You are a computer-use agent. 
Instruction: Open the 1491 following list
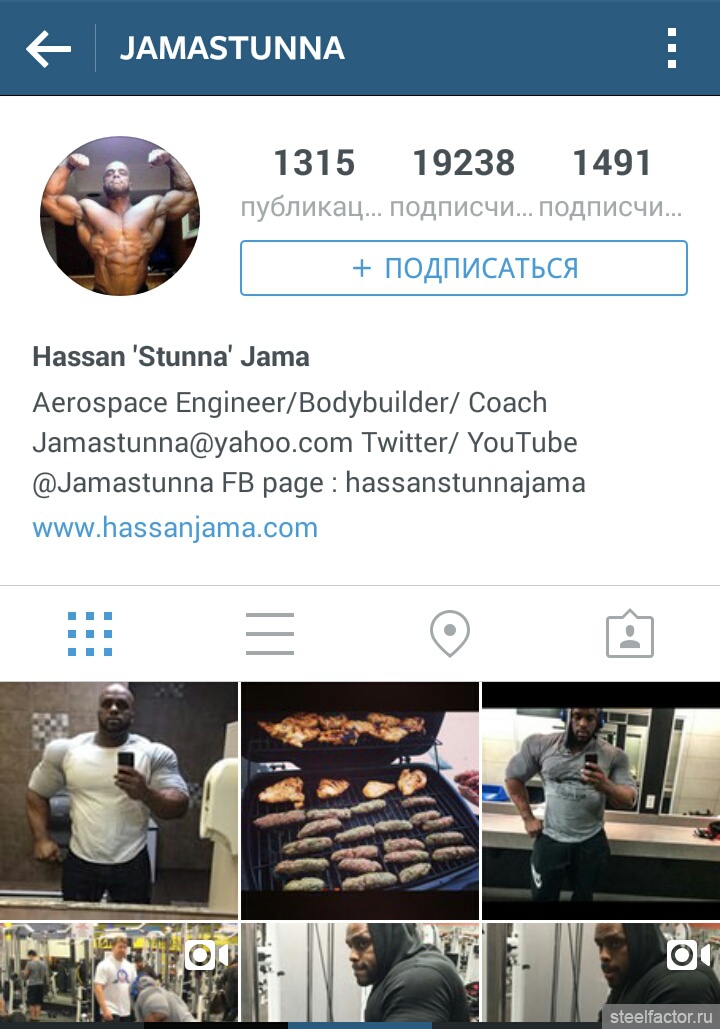pyautogui.click(x=611, y=180)
